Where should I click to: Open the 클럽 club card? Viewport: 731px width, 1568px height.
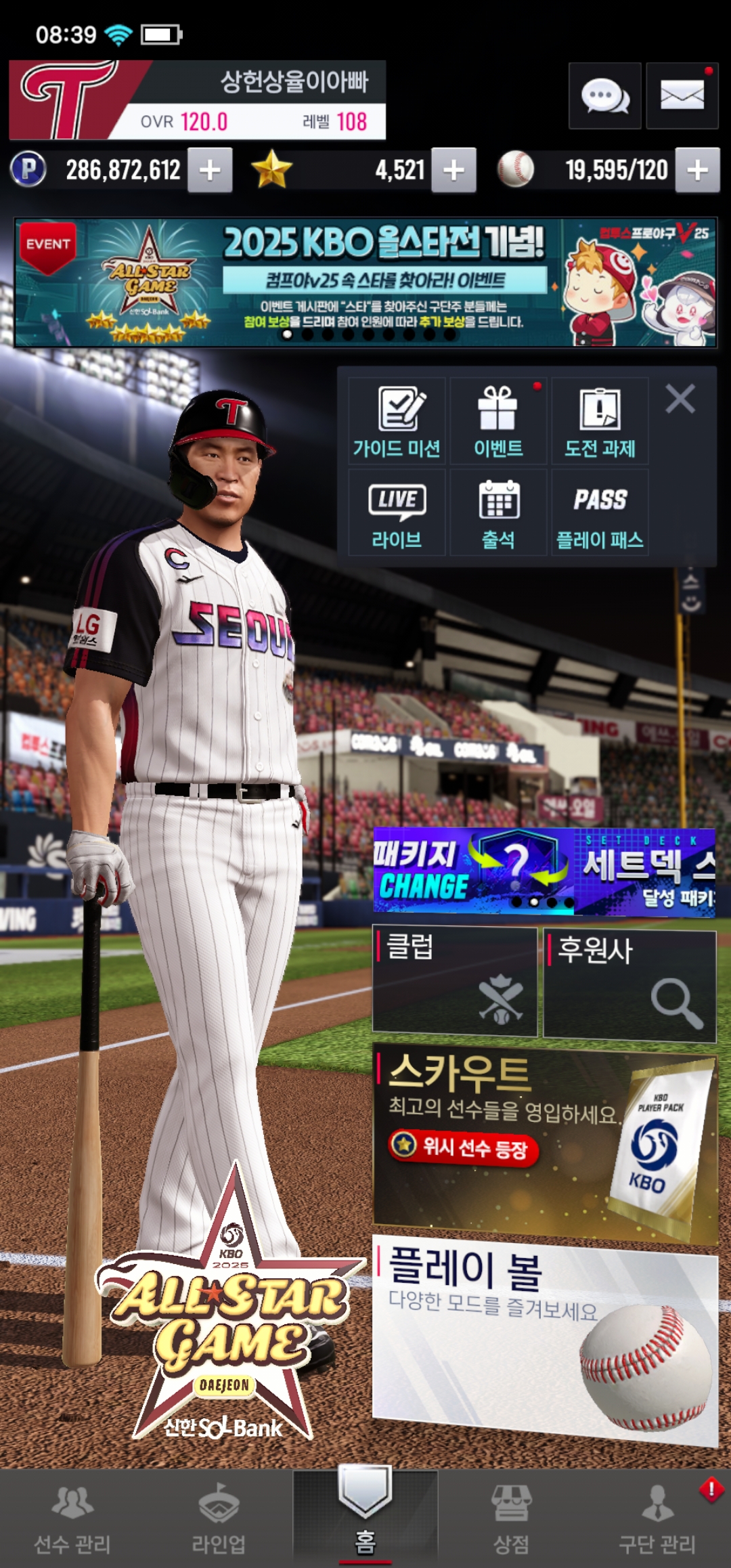tap(454, 981)
